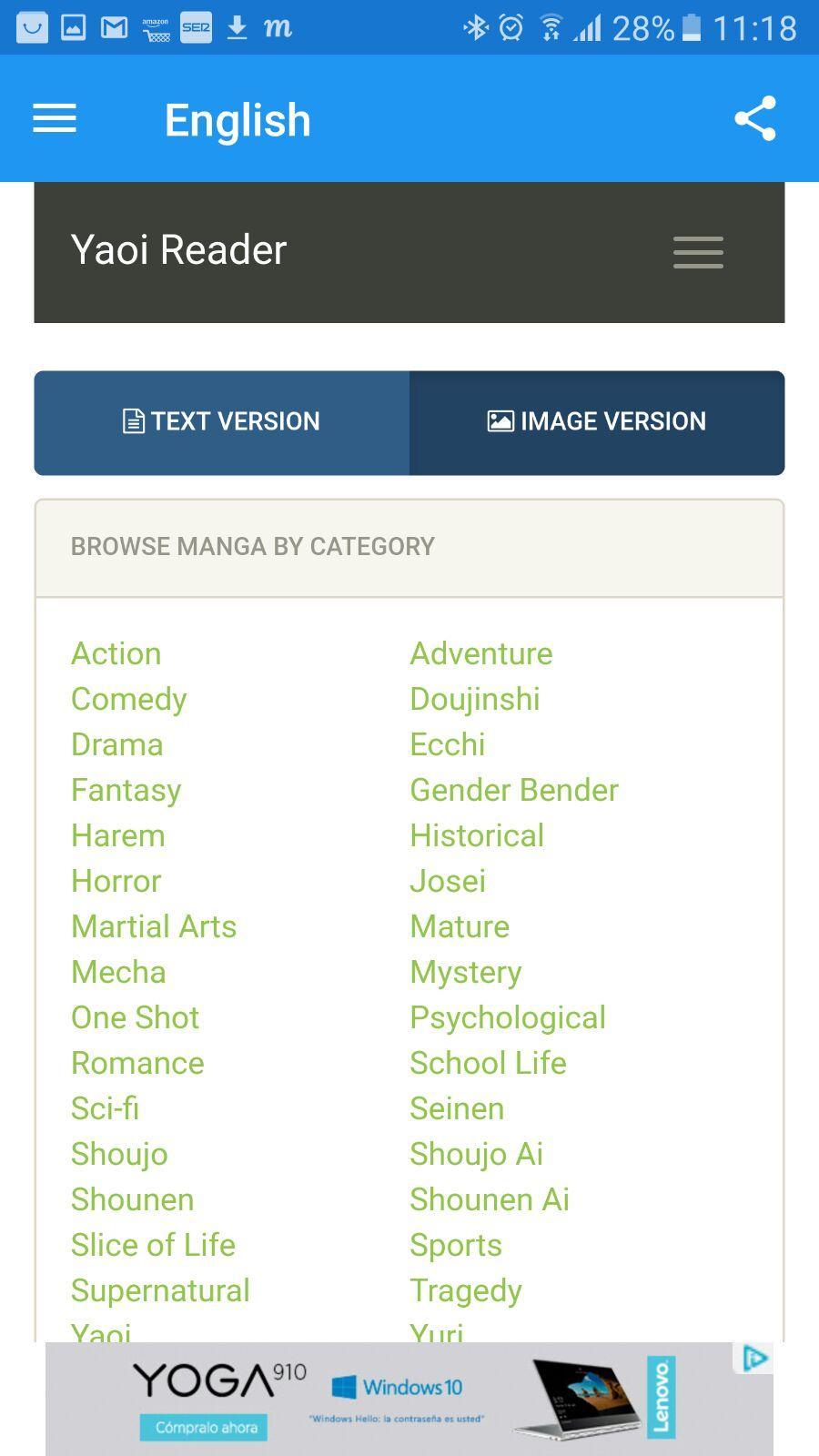The image size is (819, 1456).
Task: Open the Adventure category
Action: pos(481,653)
